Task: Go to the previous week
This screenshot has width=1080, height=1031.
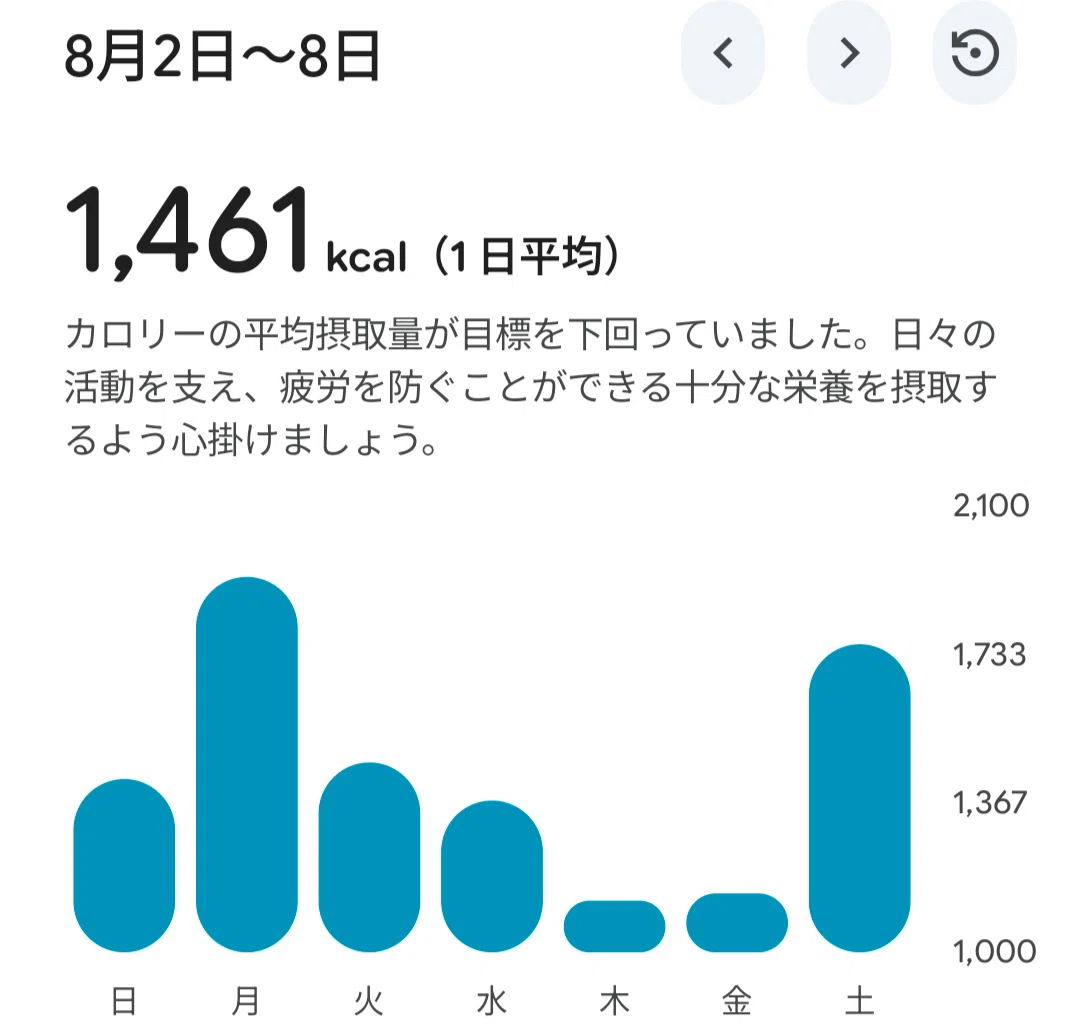Action: (723, 53)
